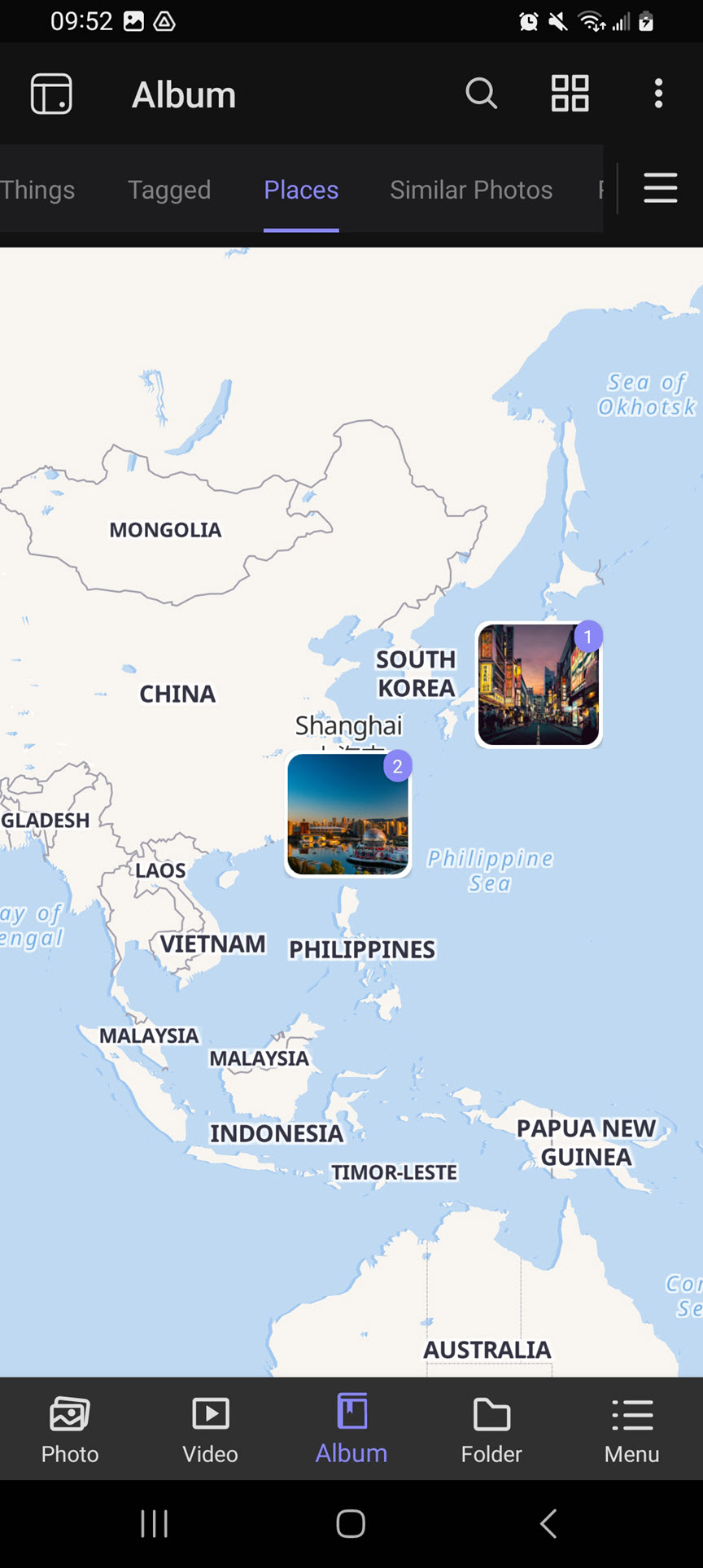The width and height of the screenshot is (703, 1568).
Task: Switch to the Tagged tab
Action: (x=169, y=190)
